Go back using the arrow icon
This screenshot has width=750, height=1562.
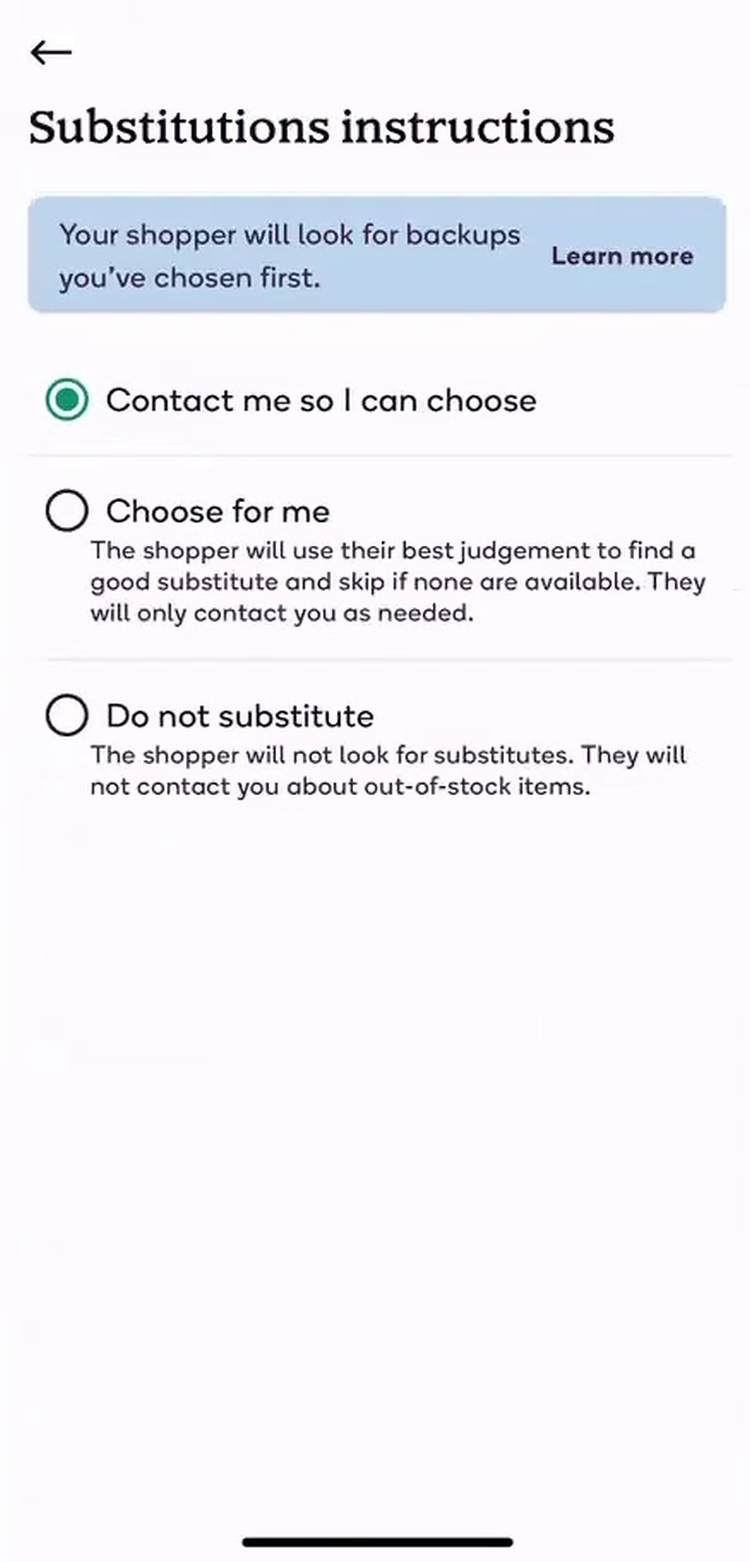pos(51,52)
